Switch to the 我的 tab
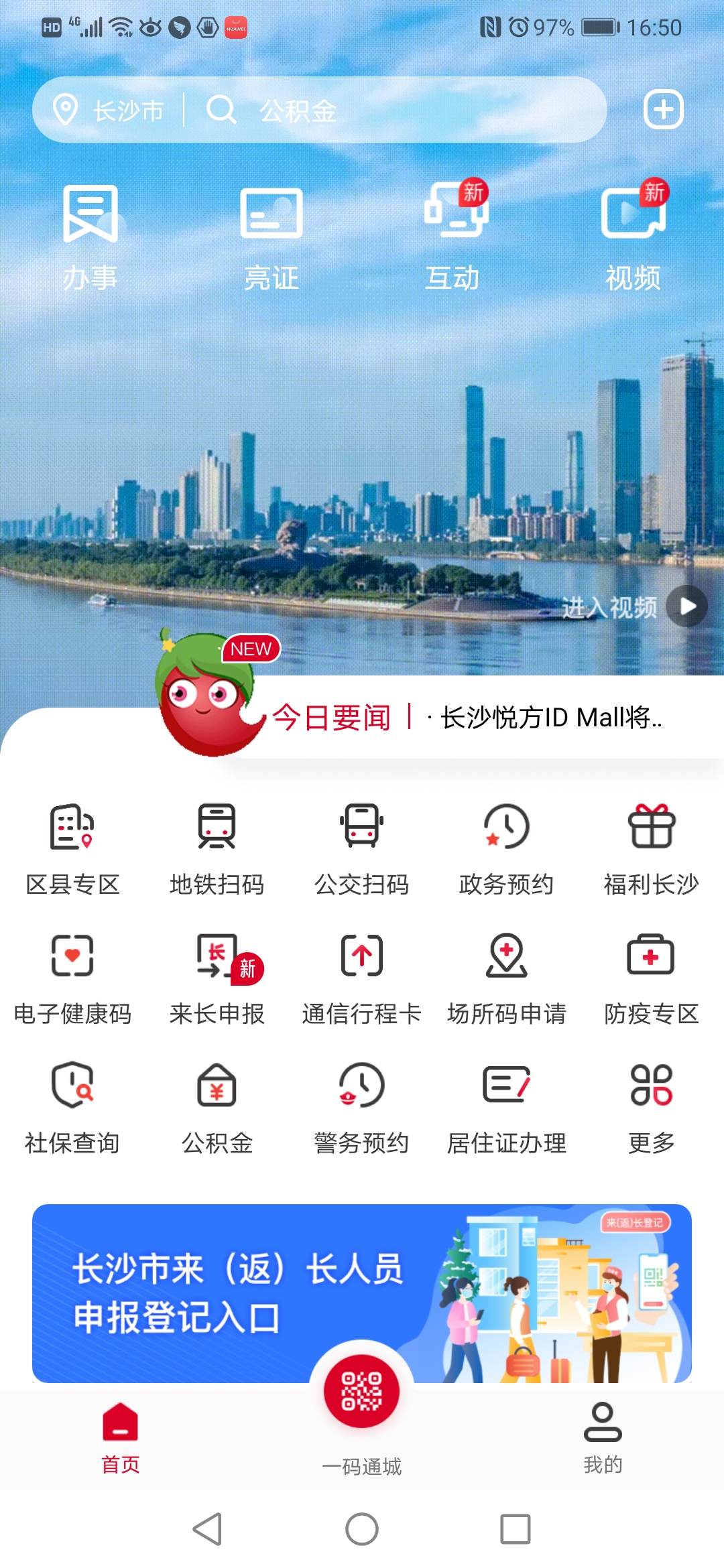 tap(603, 1437)
